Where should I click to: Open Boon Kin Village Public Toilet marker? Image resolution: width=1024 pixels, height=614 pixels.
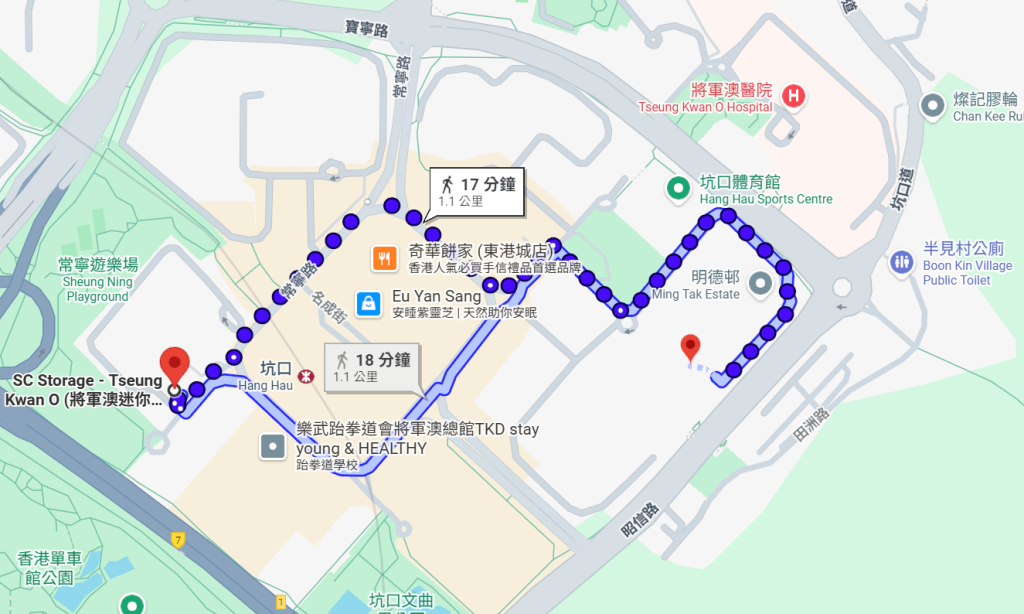coord(901,262)
